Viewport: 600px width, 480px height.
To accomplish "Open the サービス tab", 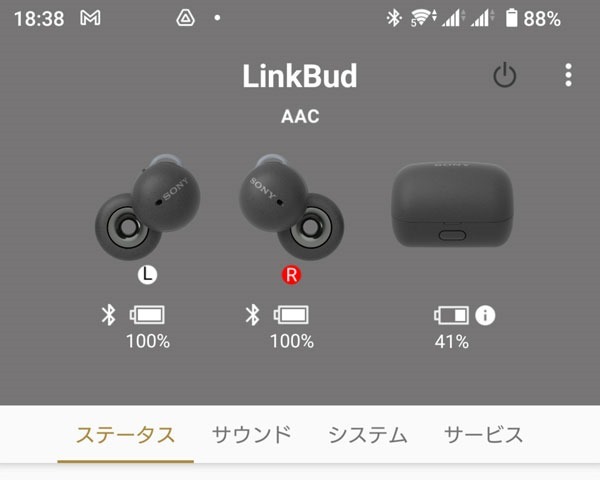I will pos(484,435).
